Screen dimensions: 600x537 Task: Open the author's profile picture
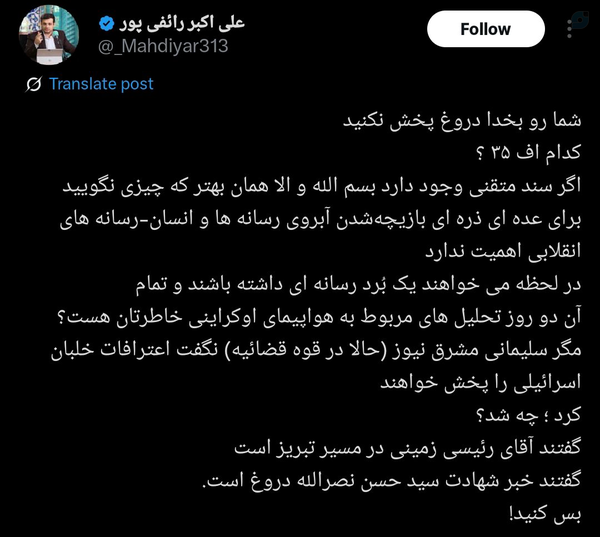click(x=49, y=34)
